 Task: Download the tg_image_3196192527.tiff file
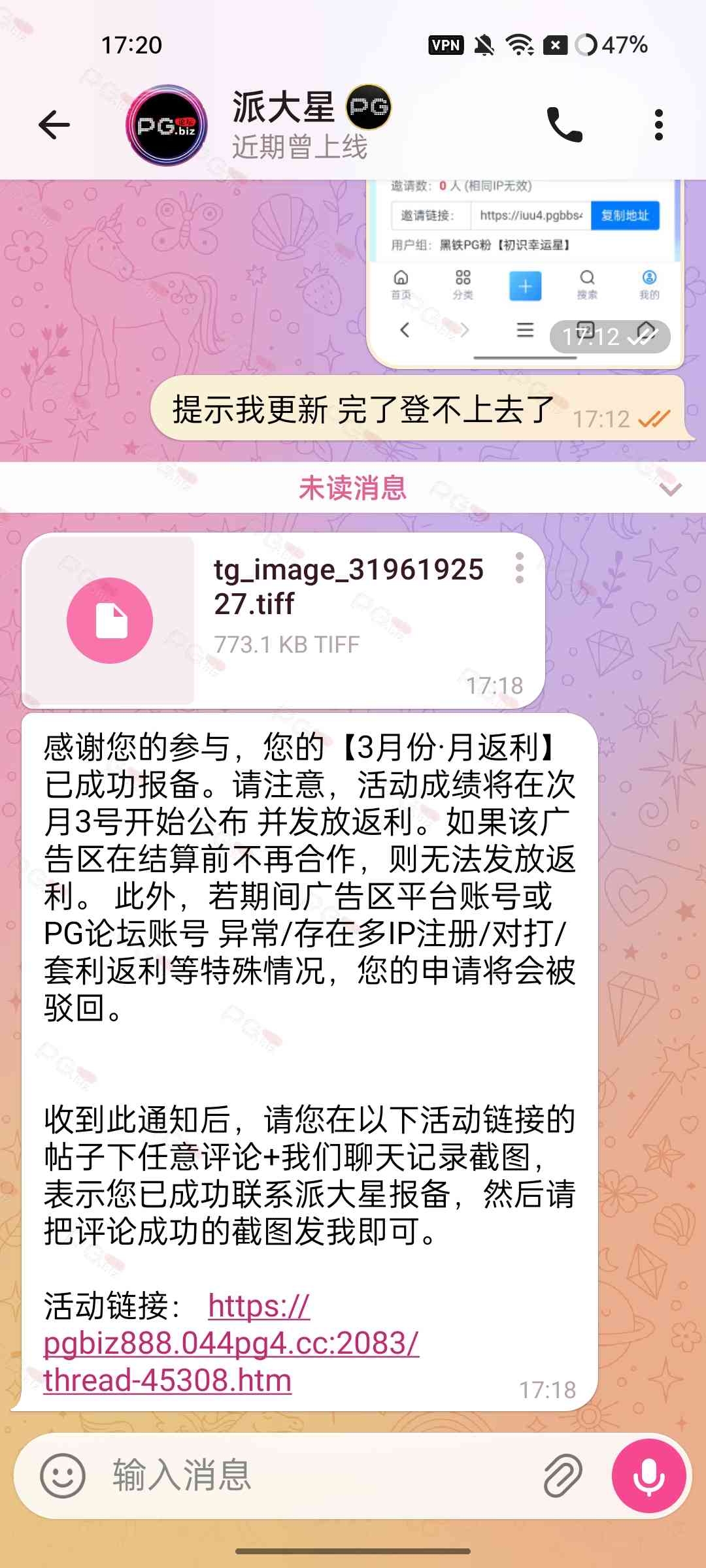pyautogui.click(x=110, y=621)
